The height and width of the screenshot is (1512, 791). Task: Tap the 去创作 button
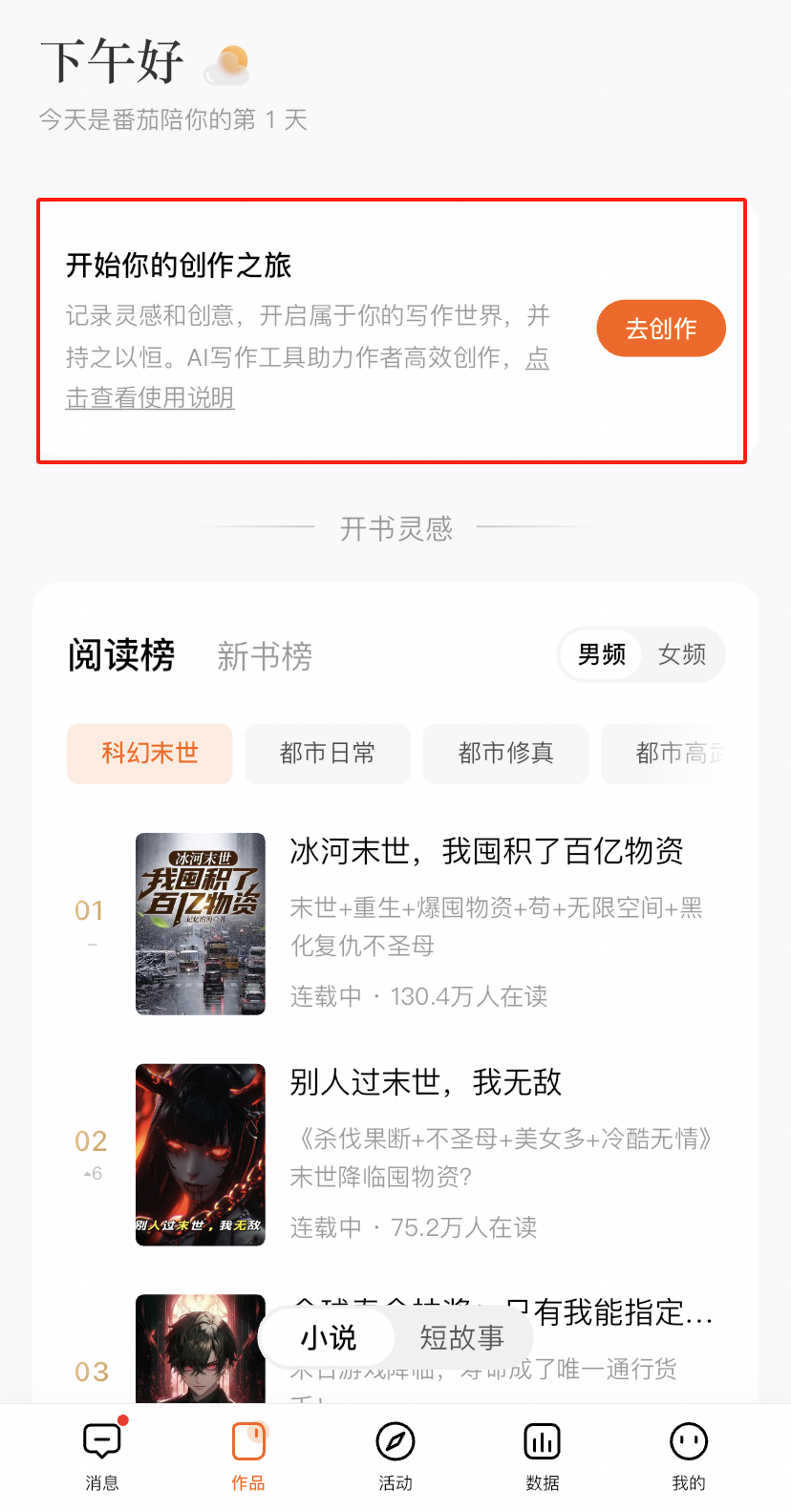(661, 329)
